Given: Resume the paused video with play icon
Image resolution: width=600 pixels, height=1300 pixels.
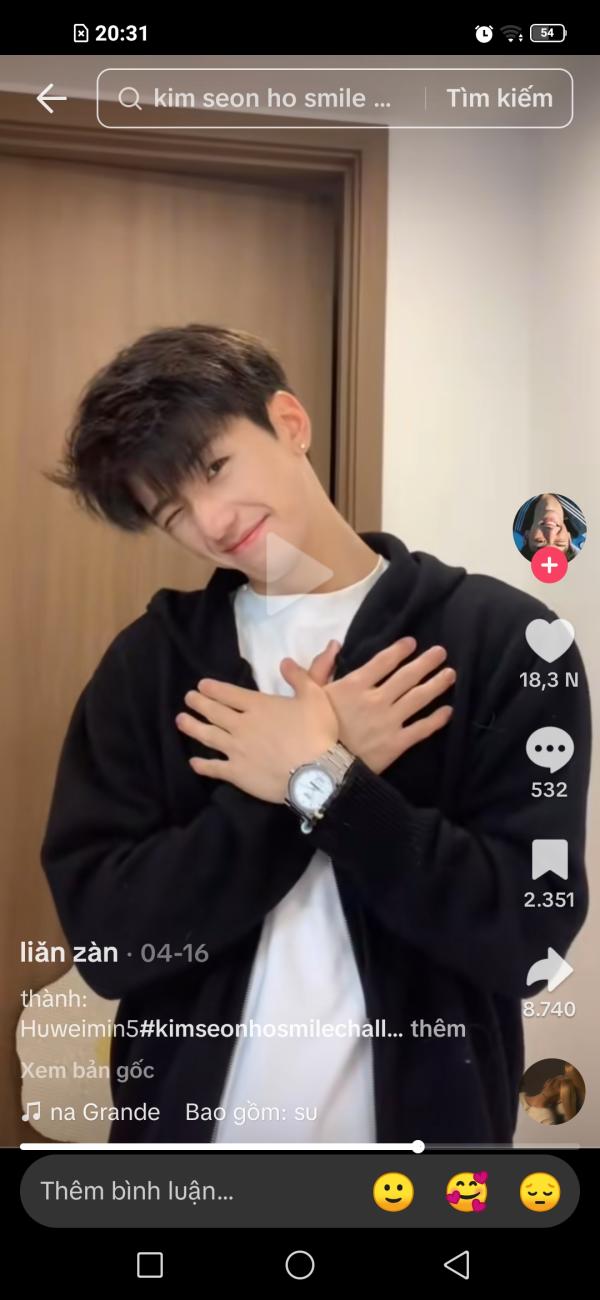Looking at the screenshot, I should click(298, 575).
